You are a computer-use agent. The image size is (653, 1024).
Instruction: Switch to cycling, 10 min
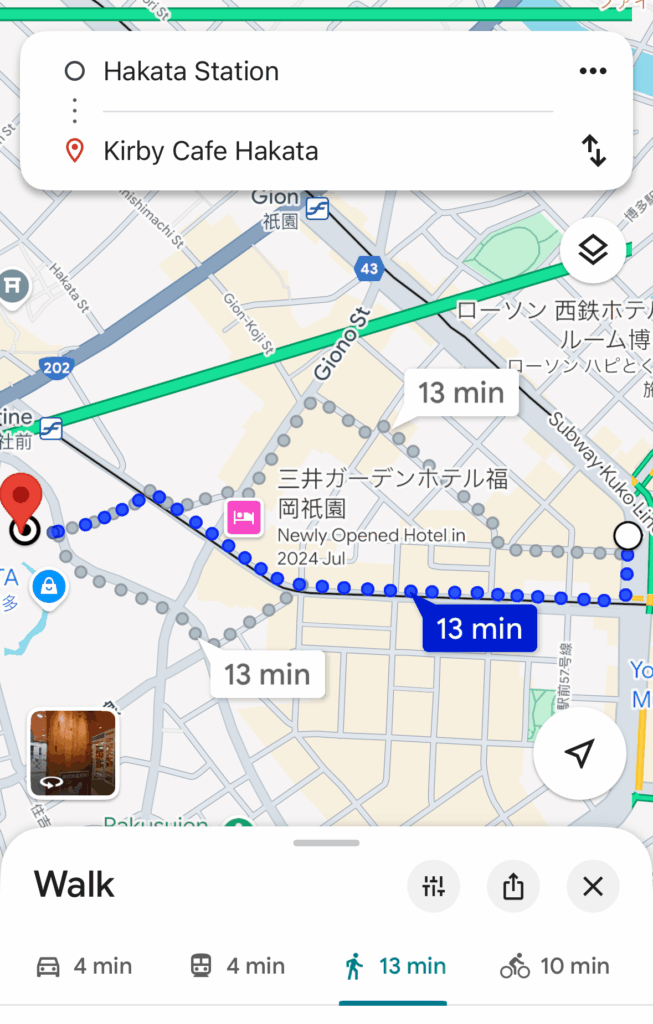[x=554, y=966]
